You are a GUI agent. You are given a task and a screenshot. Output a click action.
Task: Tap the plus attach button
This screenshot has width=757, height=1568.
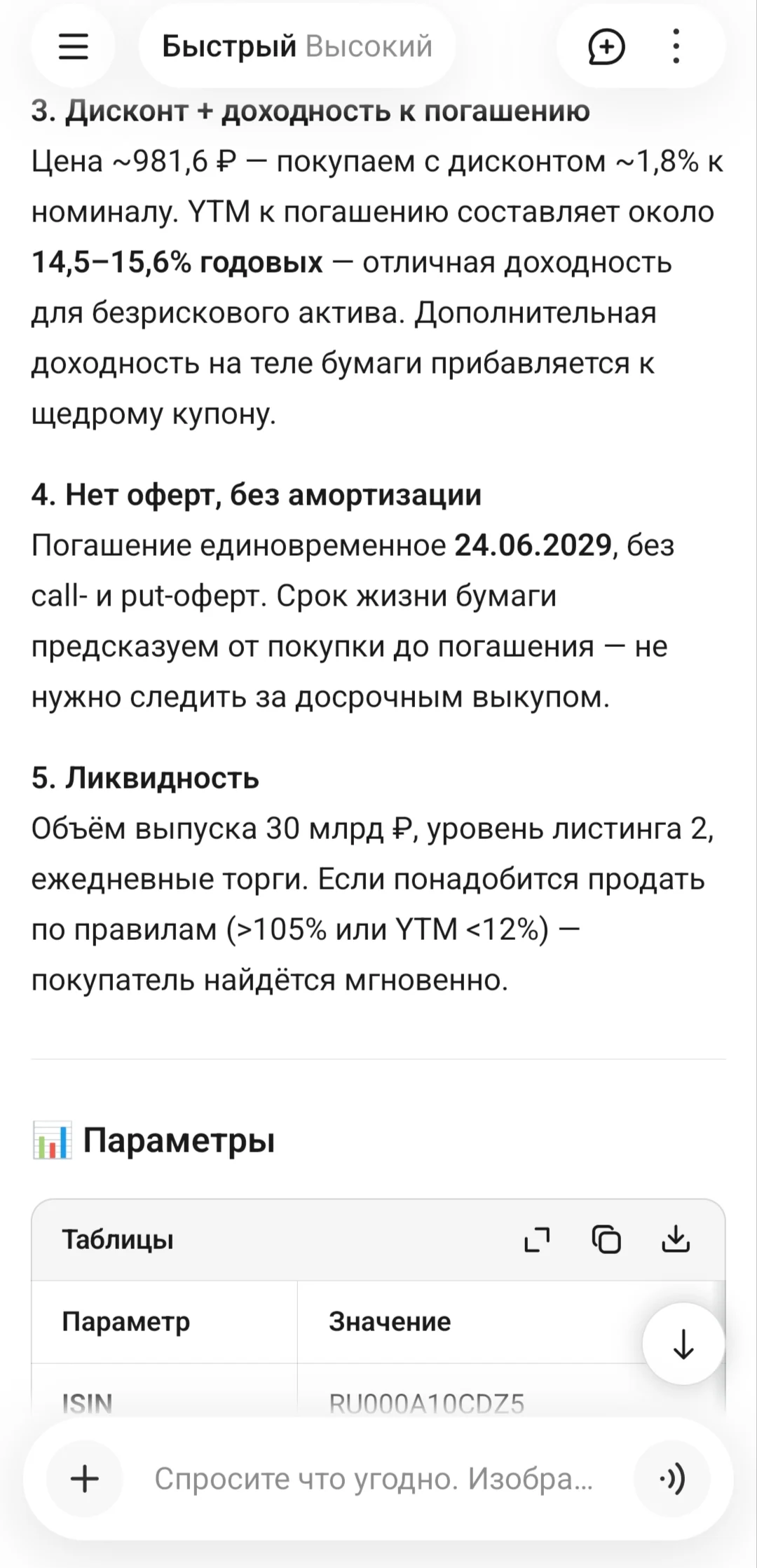[85, 1479]
